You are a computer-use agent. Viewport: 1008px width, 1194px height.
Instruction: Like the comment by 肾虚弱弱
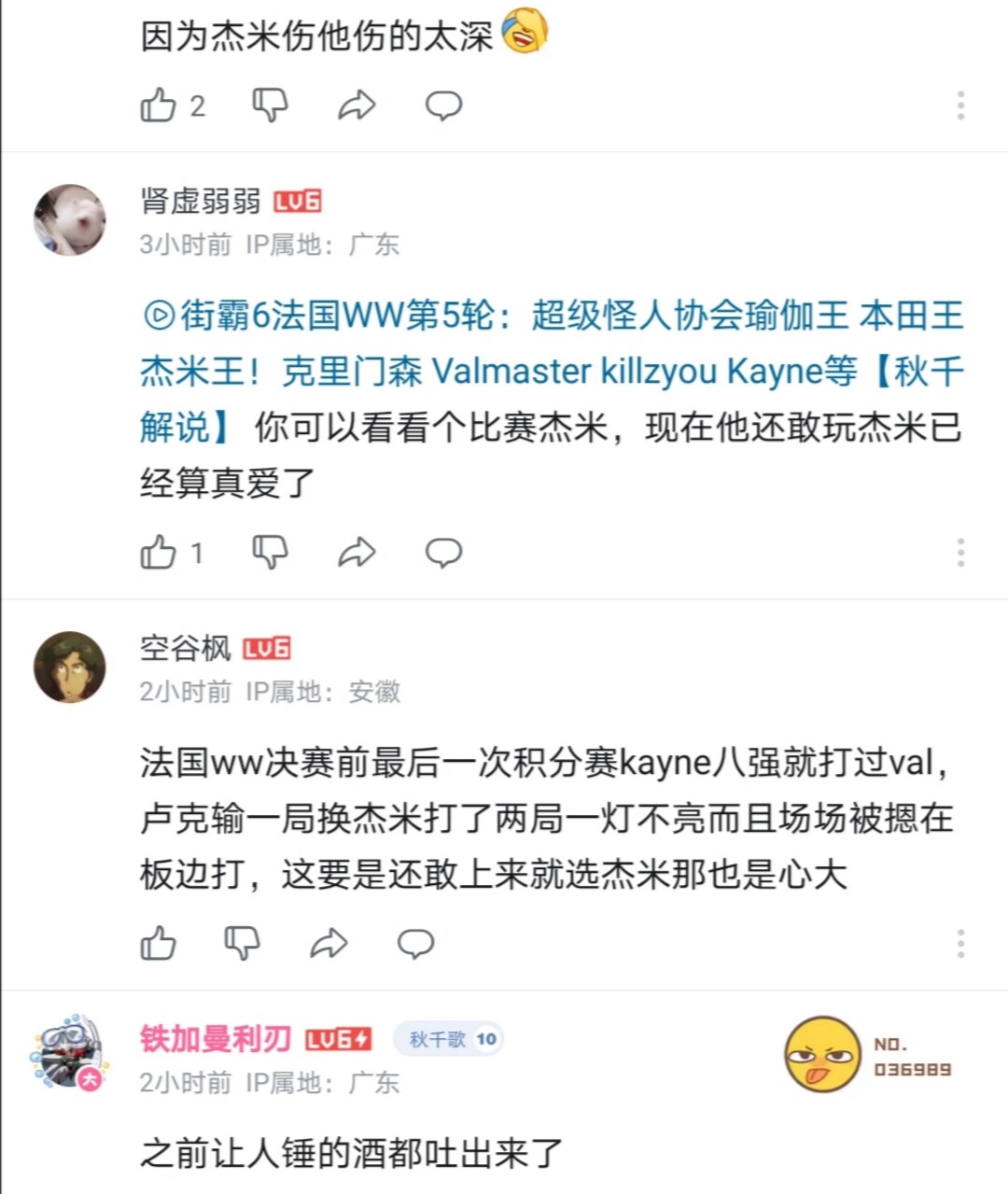(x=159, y=553)
